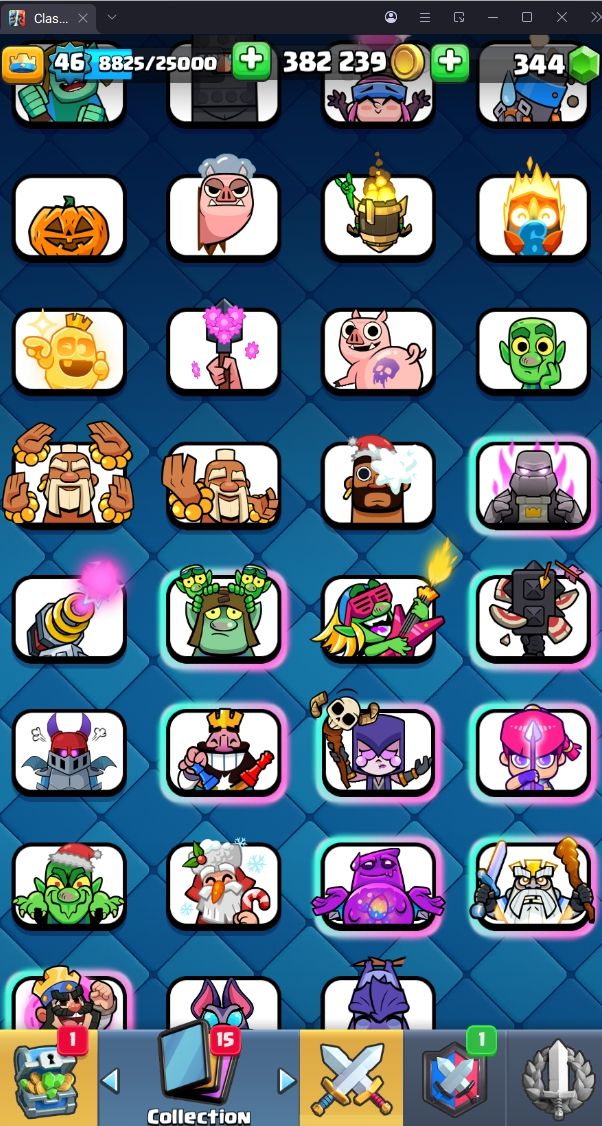Open the shop chest tab
The width and height of the screenshot is (602, 1126).
pyautogui.click(x=47, y=1078)
